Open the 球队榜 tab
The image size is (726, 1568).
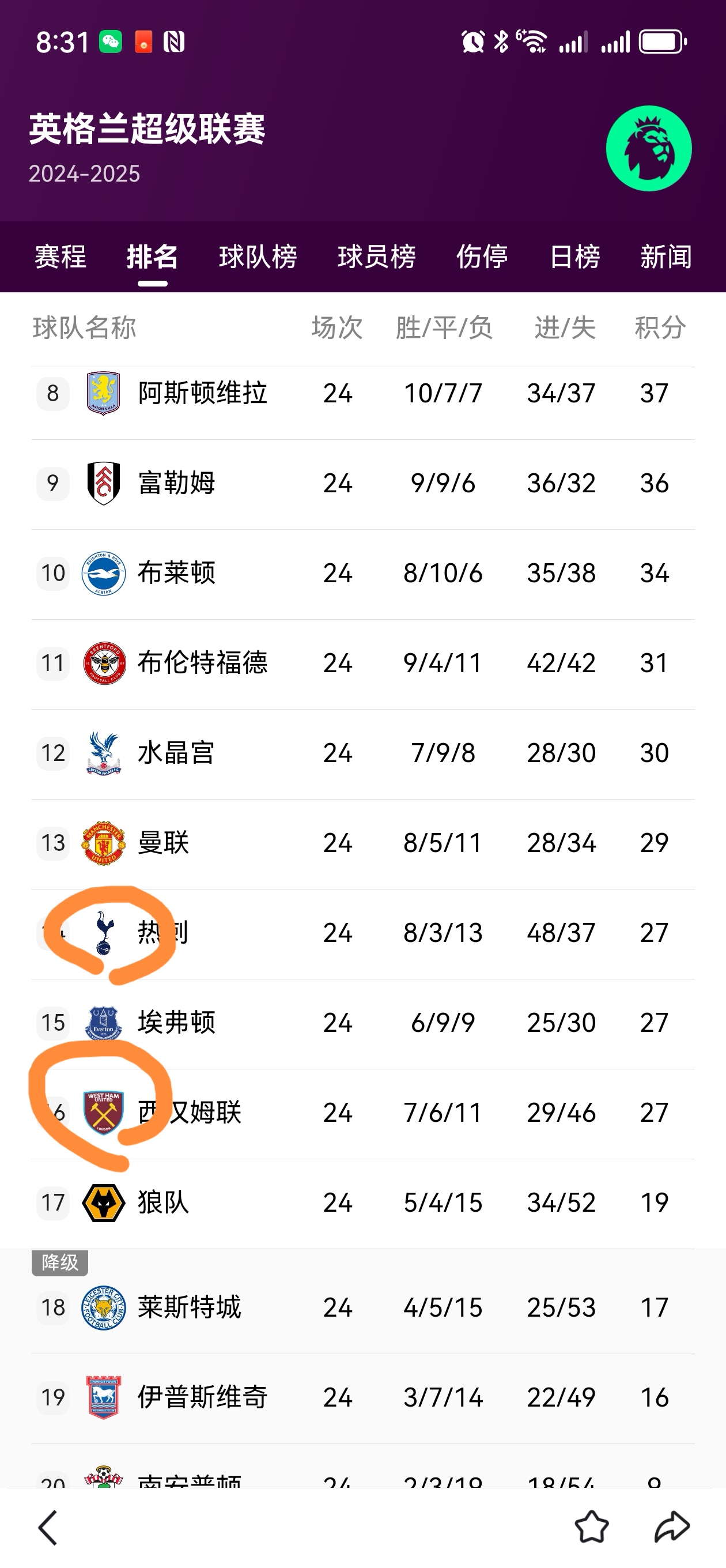pos(258,257)
